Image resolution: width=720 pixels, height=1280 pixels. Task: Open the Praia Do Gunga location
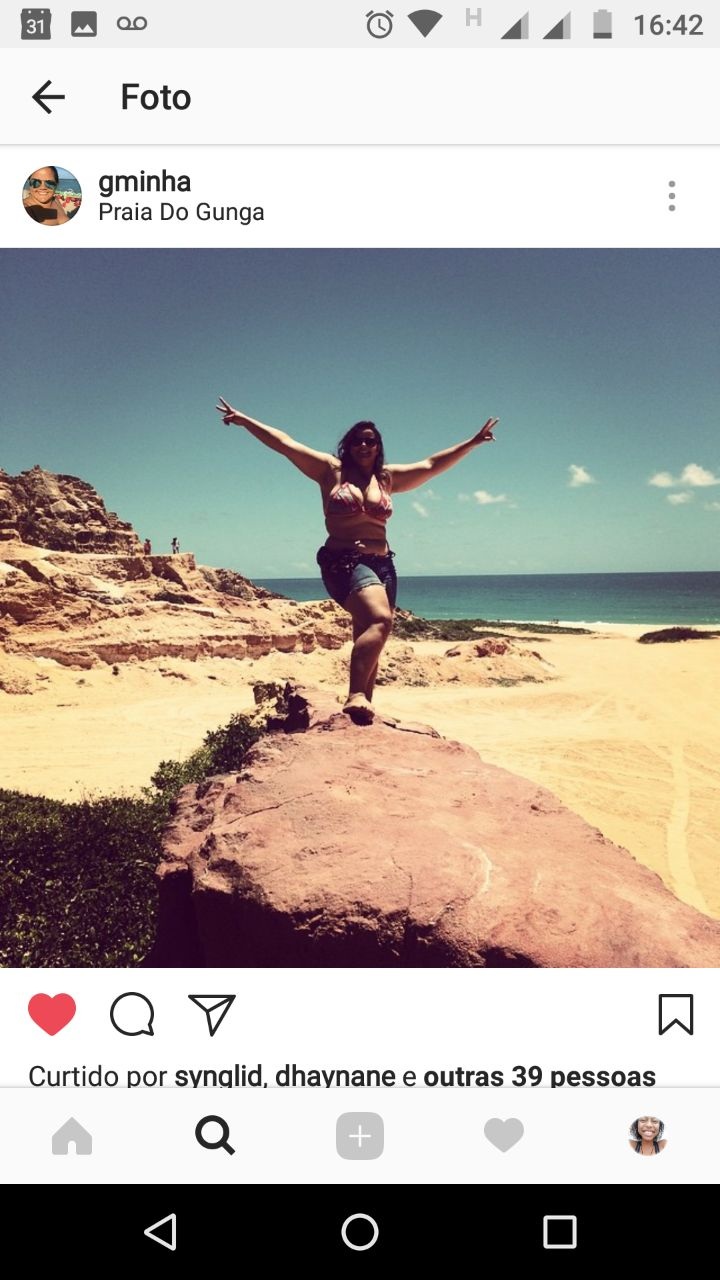[x=181, y=212]
